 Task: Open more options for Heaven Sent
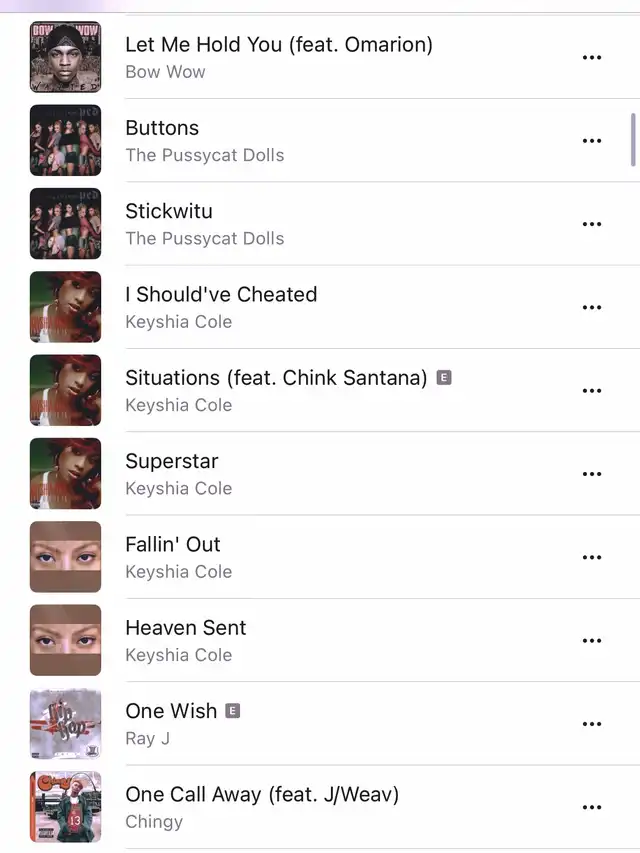click(592, 640)
